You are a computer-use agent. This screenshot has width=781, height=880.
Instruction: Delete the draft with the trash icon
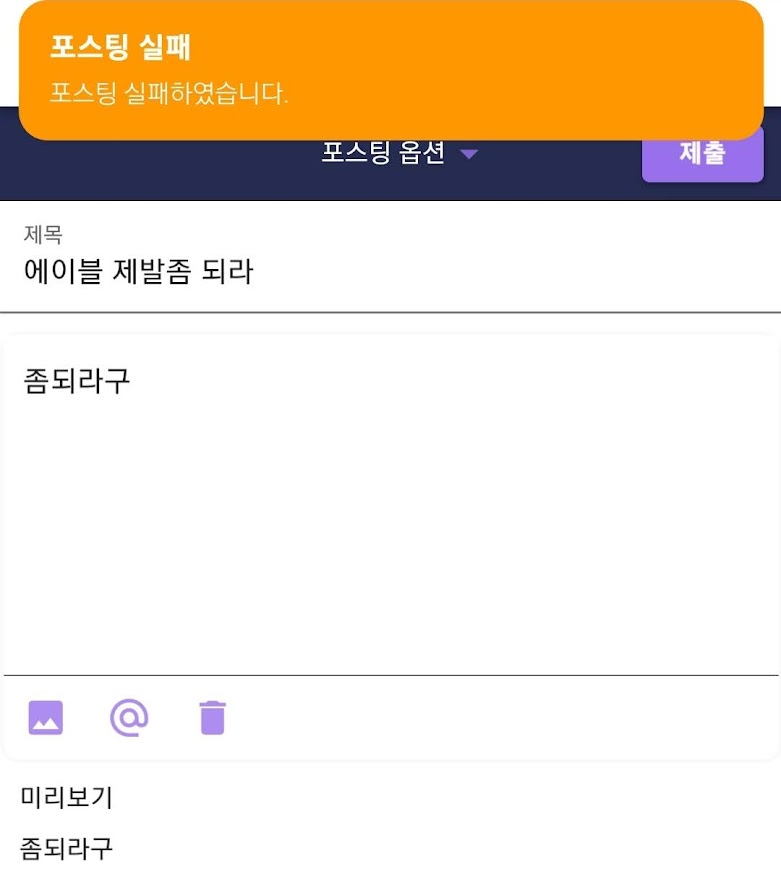212,718
